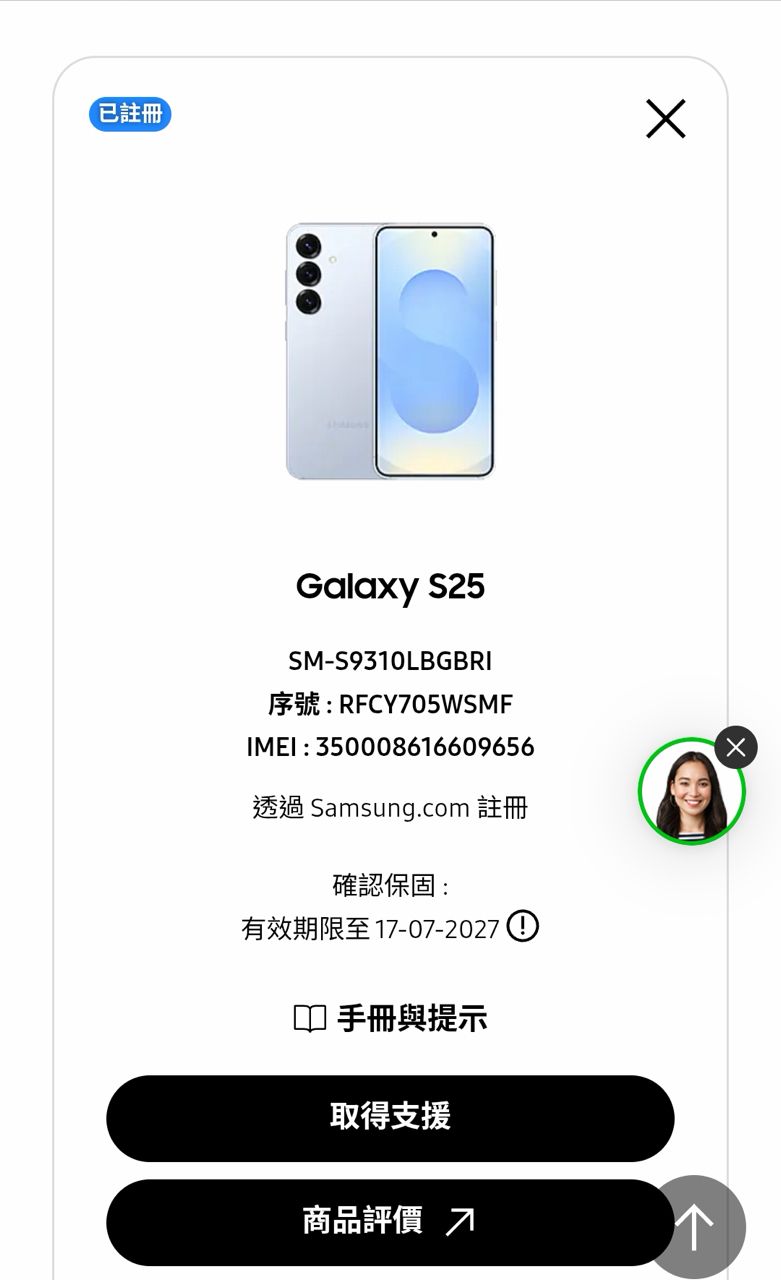Tap the warranty info exclamation icon
The height and width of the screenshot is (1280, 781).
[x=523, y=926]
